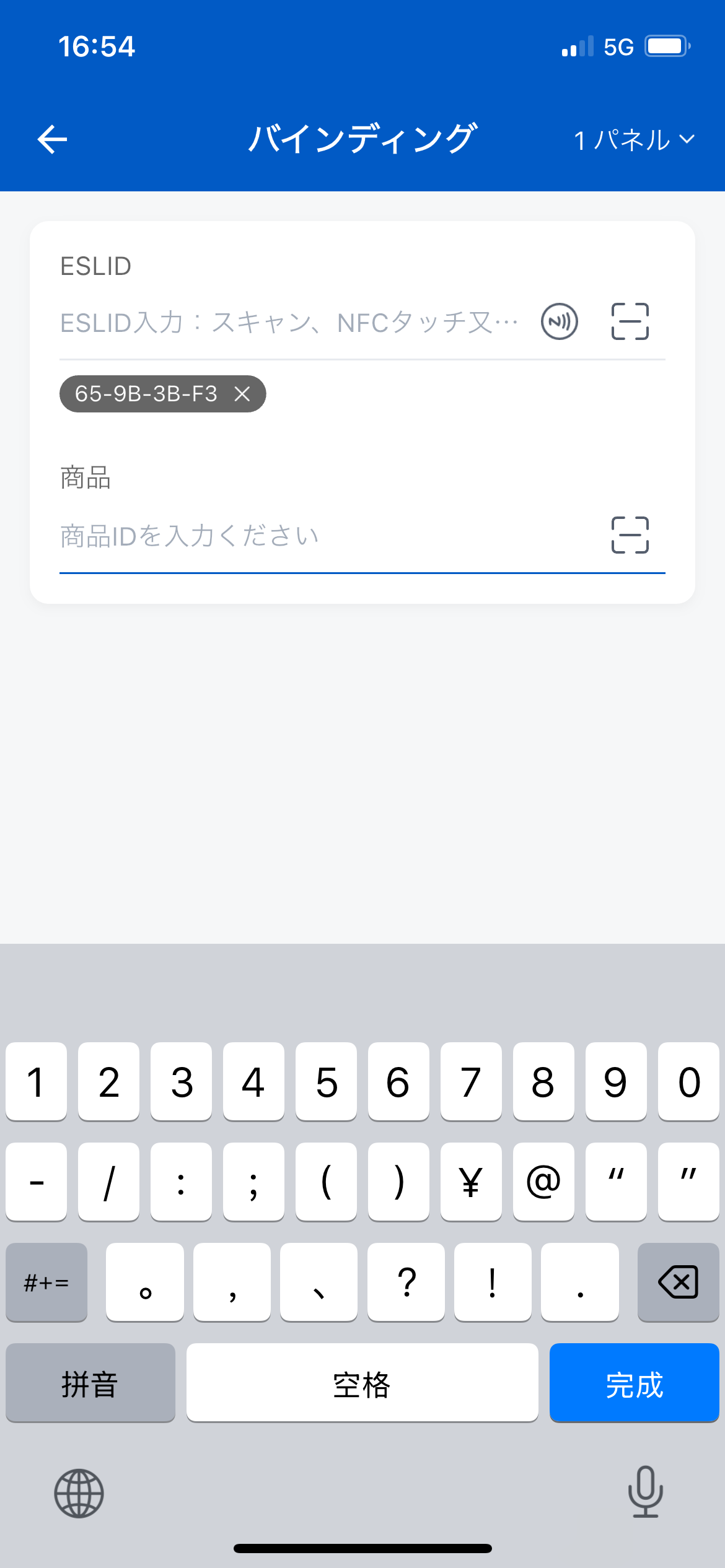Type the digit 5 key
The height and width of the screenshot is (1568, 725).
coord(326,1082)
